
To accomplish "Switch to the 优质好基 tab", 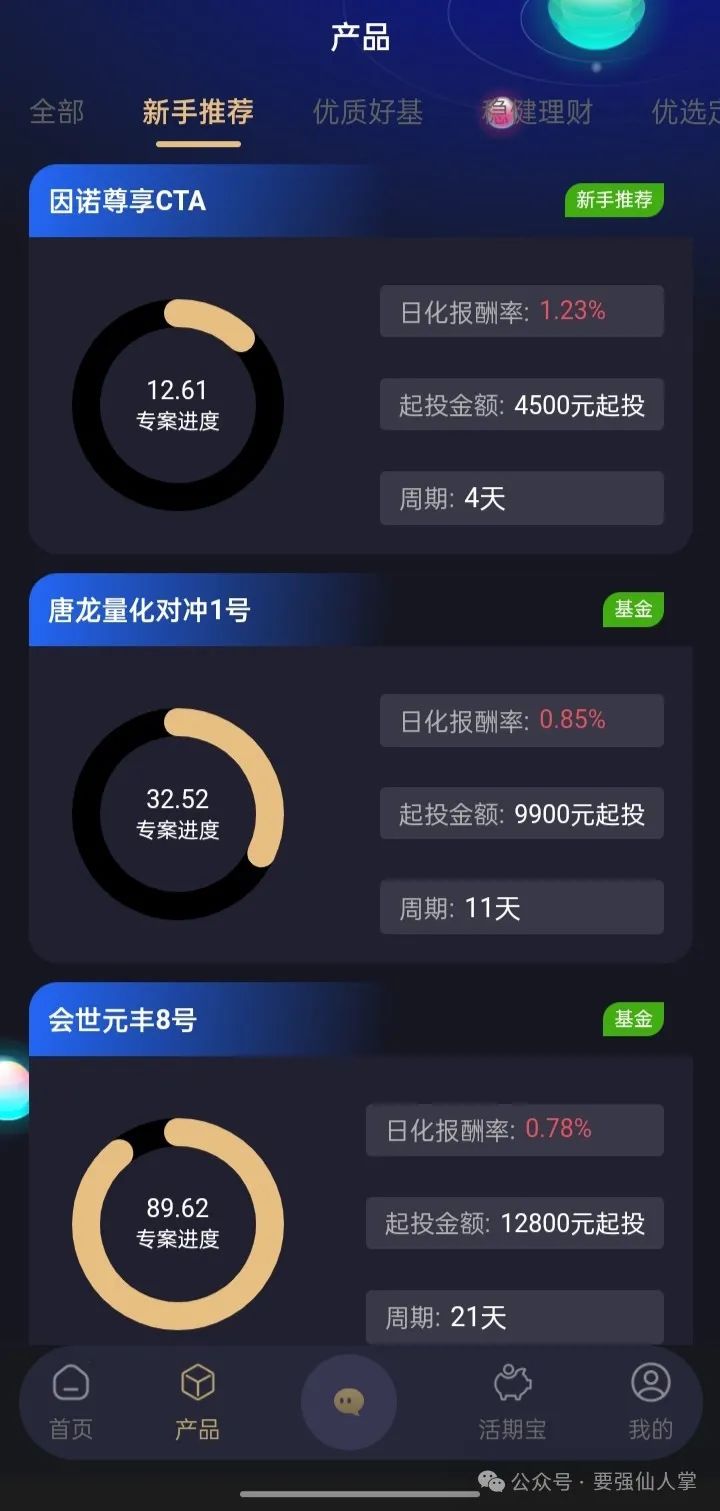I will click(368, 112).
